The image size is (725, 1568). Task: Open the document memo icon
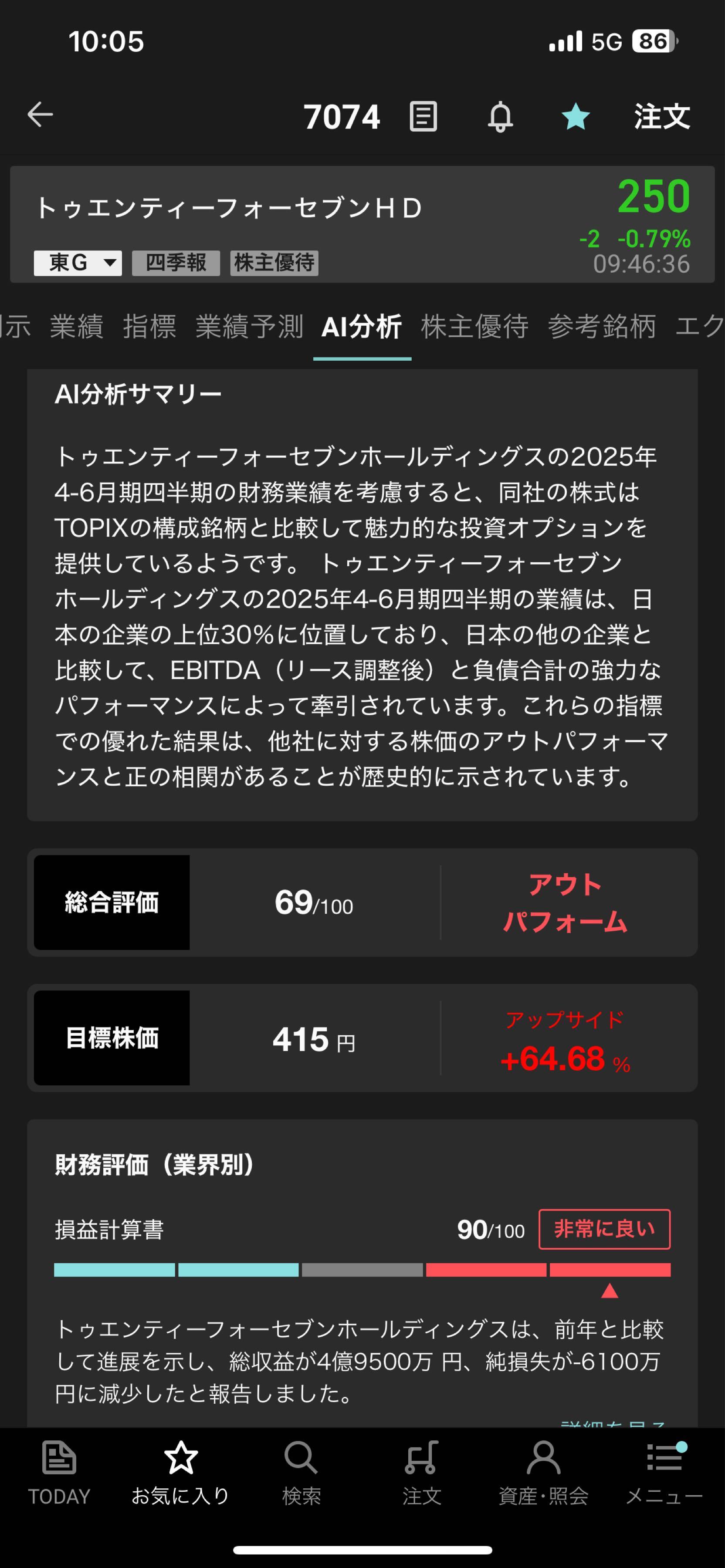coord(423,116)
